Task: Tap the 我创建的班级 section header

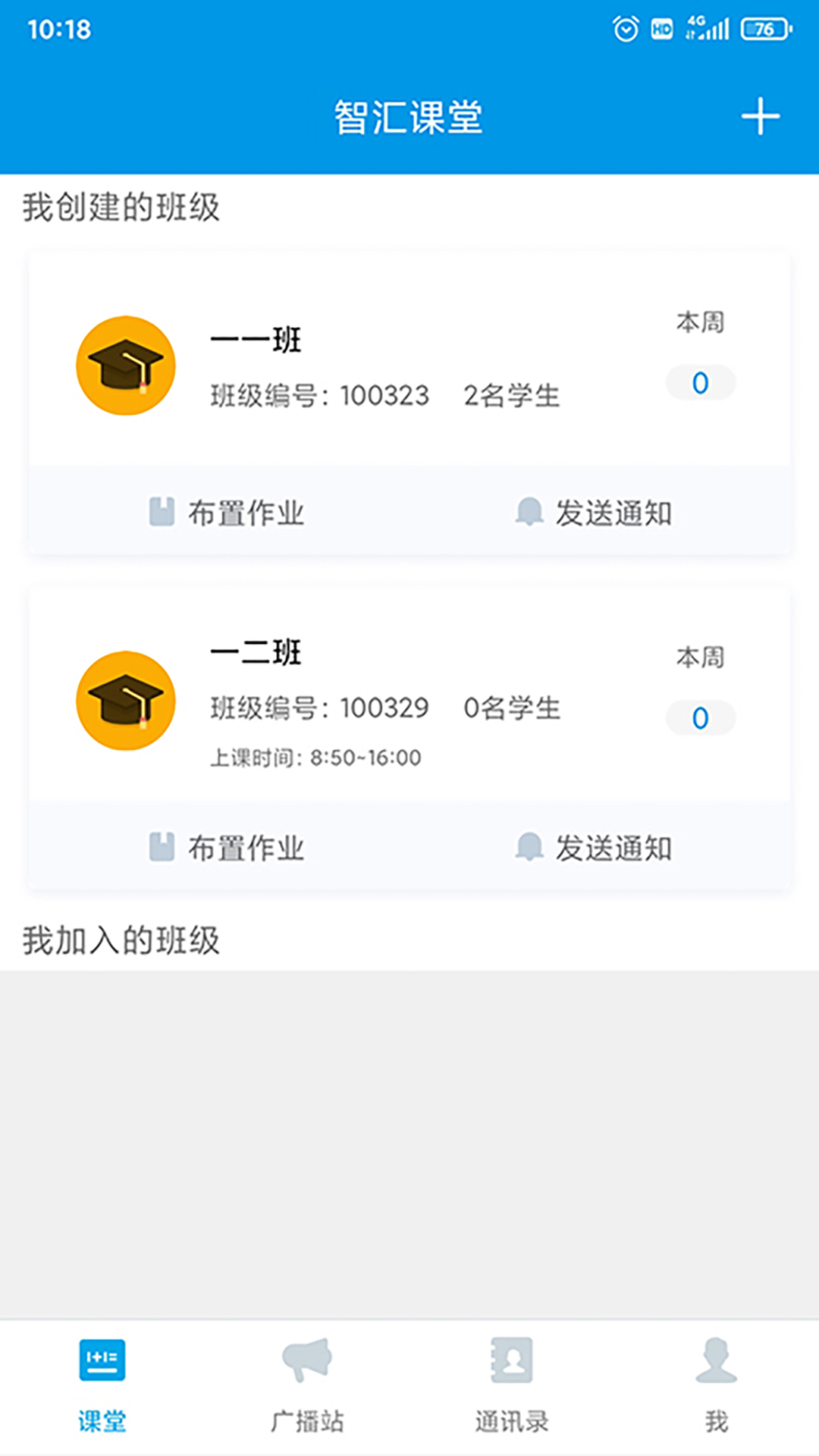Action: [122, 205]
